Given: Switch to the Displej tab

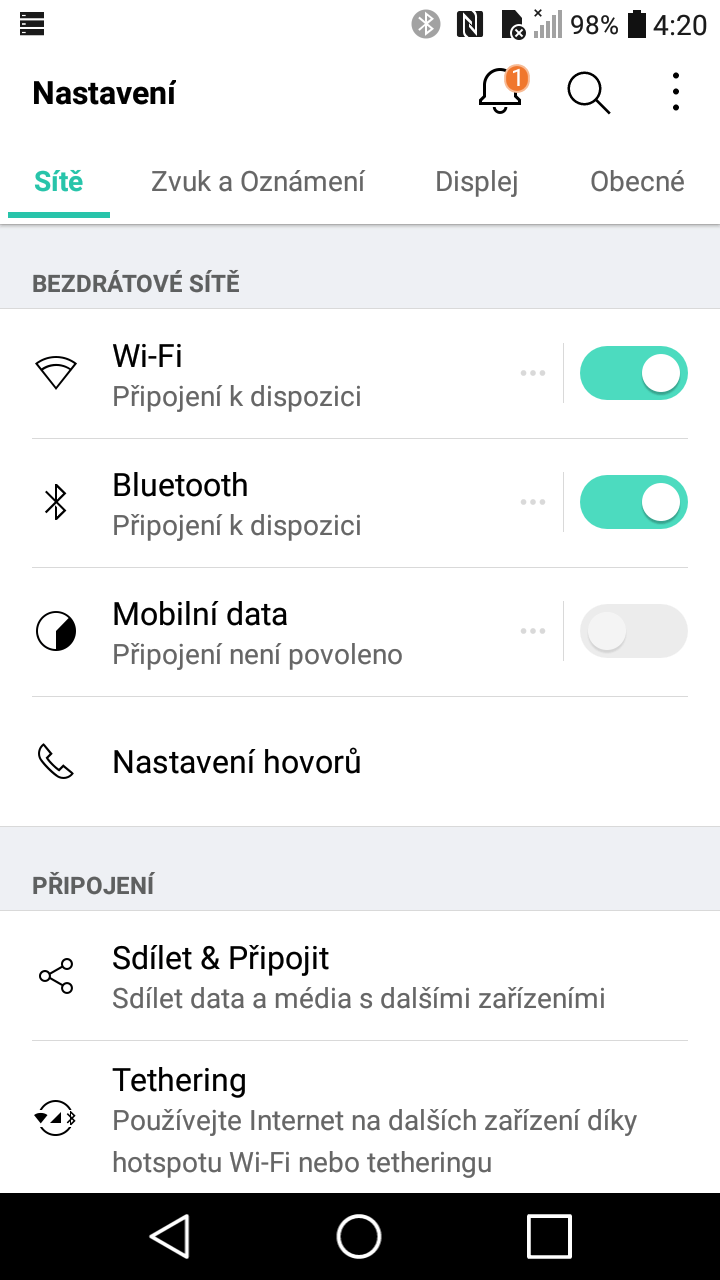Looking at the screenshot, I should point(477,181).
